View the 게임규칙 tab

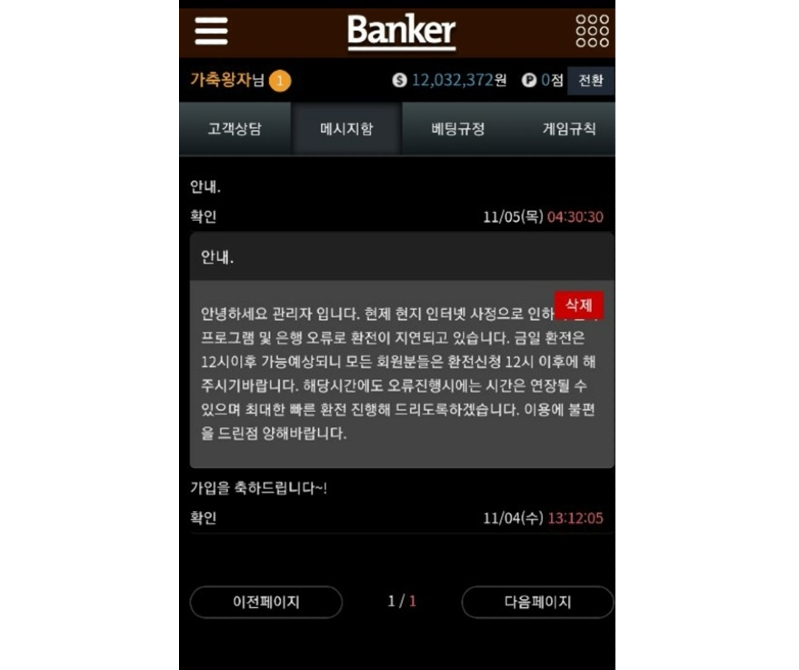click(x=568, y=129)
